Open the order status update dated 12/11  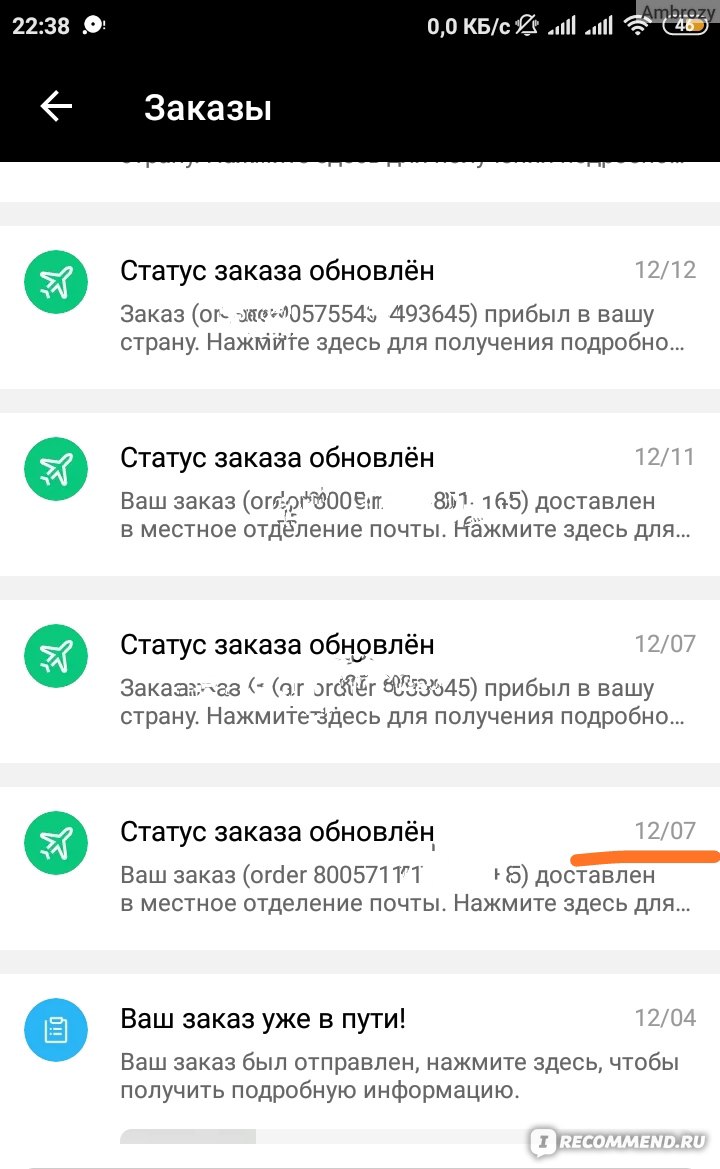pyautogui.click(x=360, y=494)
